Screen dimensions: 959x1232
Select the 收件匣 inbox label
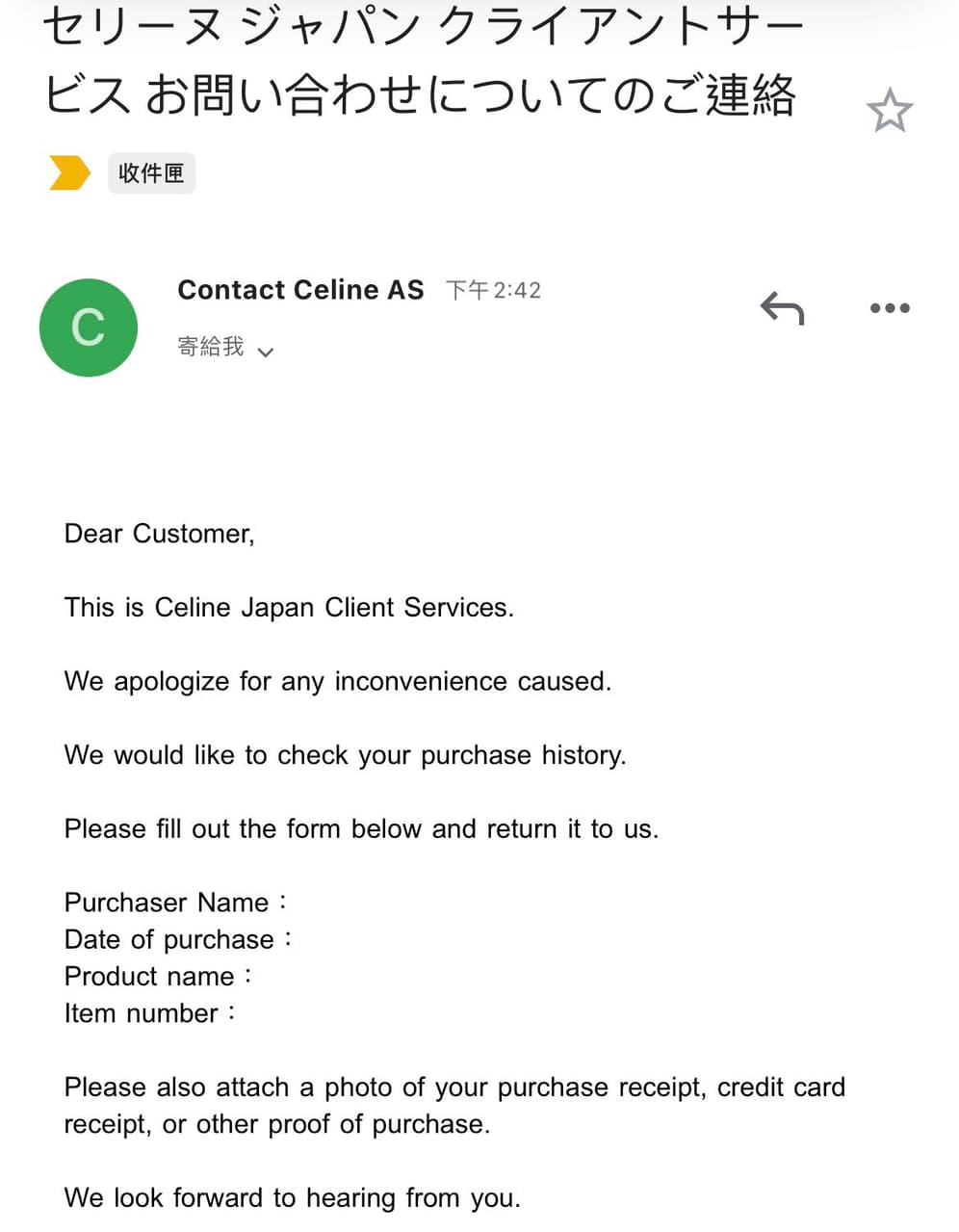[150, 172]
